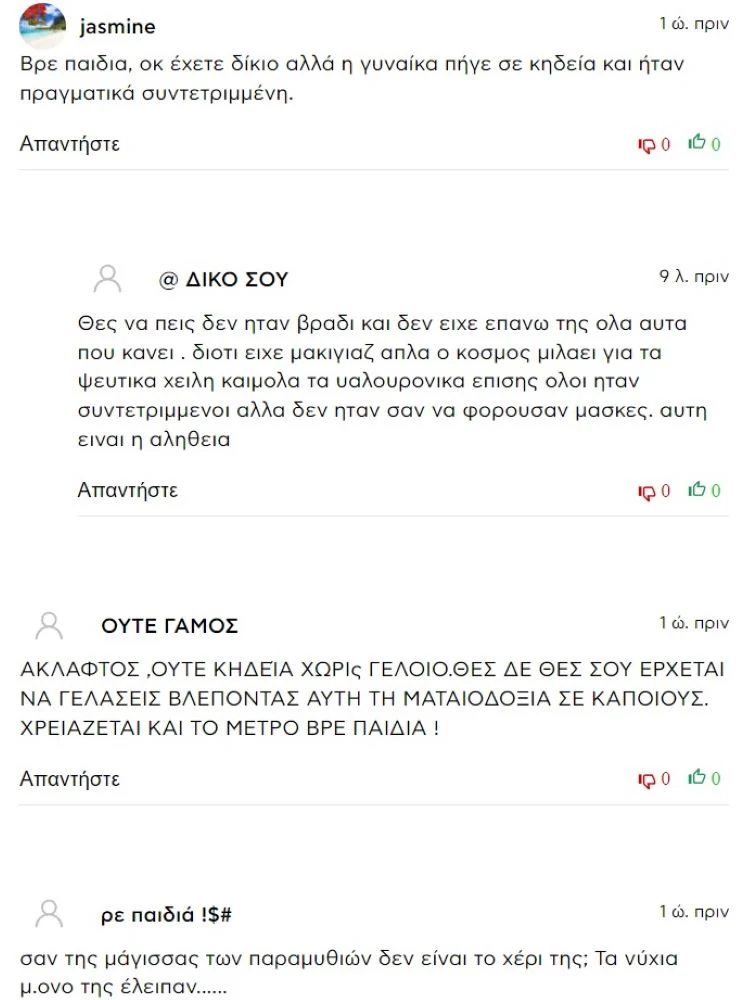This screenshot has width=740, height=1000.
Task: Dislike the @ ΔΙΚΟ ΣΟΥ comment
Action: [647, 492]
